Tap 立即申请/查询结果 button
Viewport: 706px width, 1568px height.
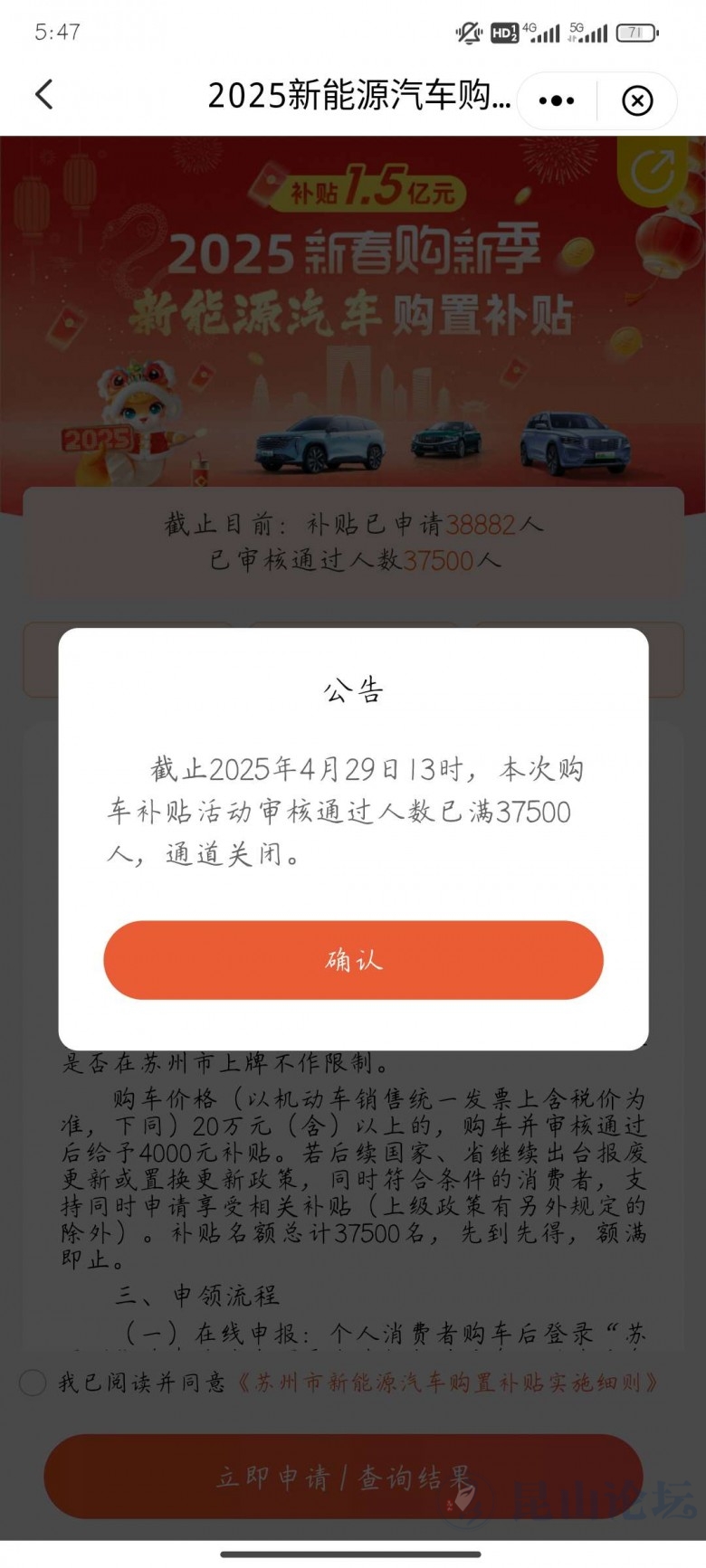click(344, 1478)
